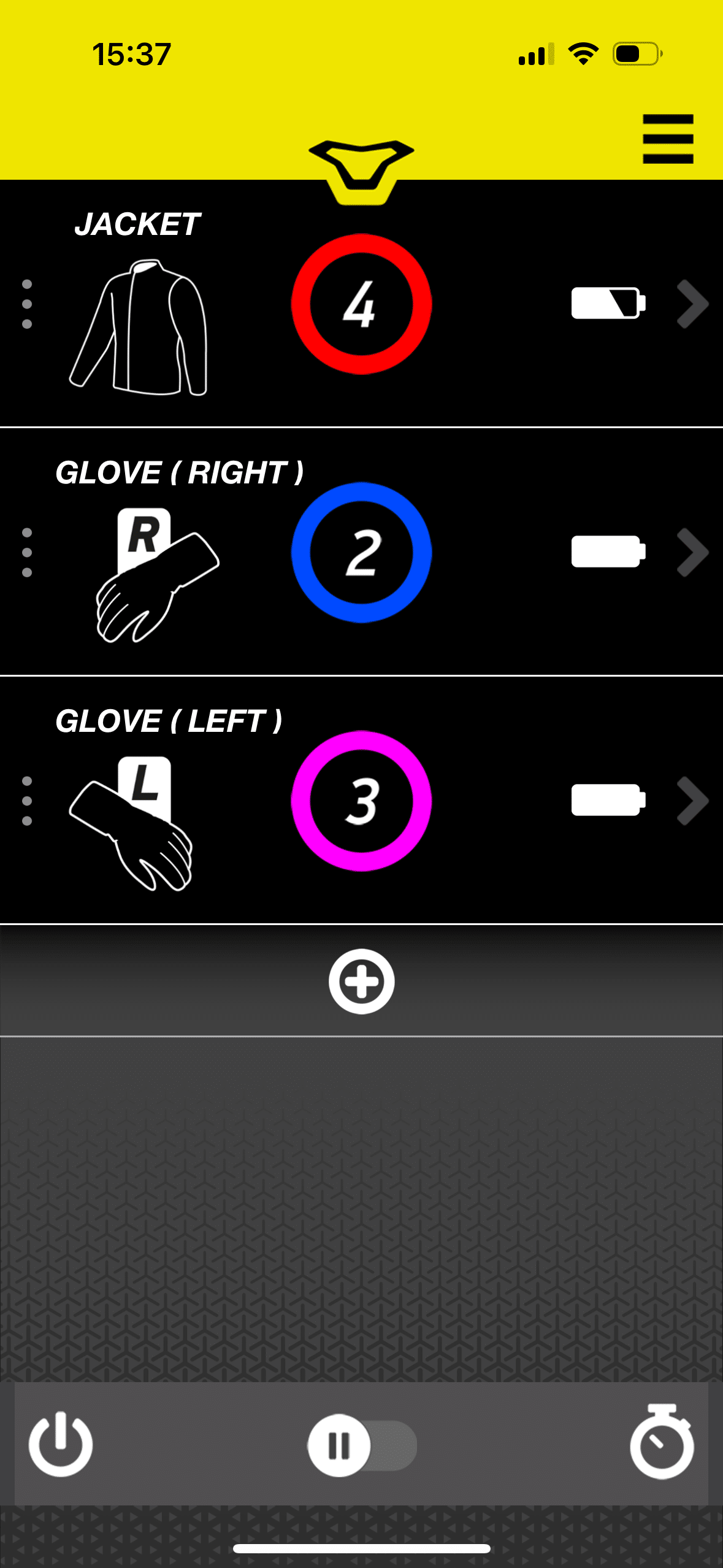Toggle the pause switch
The width and height of the screenshot is (723, 1568).
(362, 1445)
